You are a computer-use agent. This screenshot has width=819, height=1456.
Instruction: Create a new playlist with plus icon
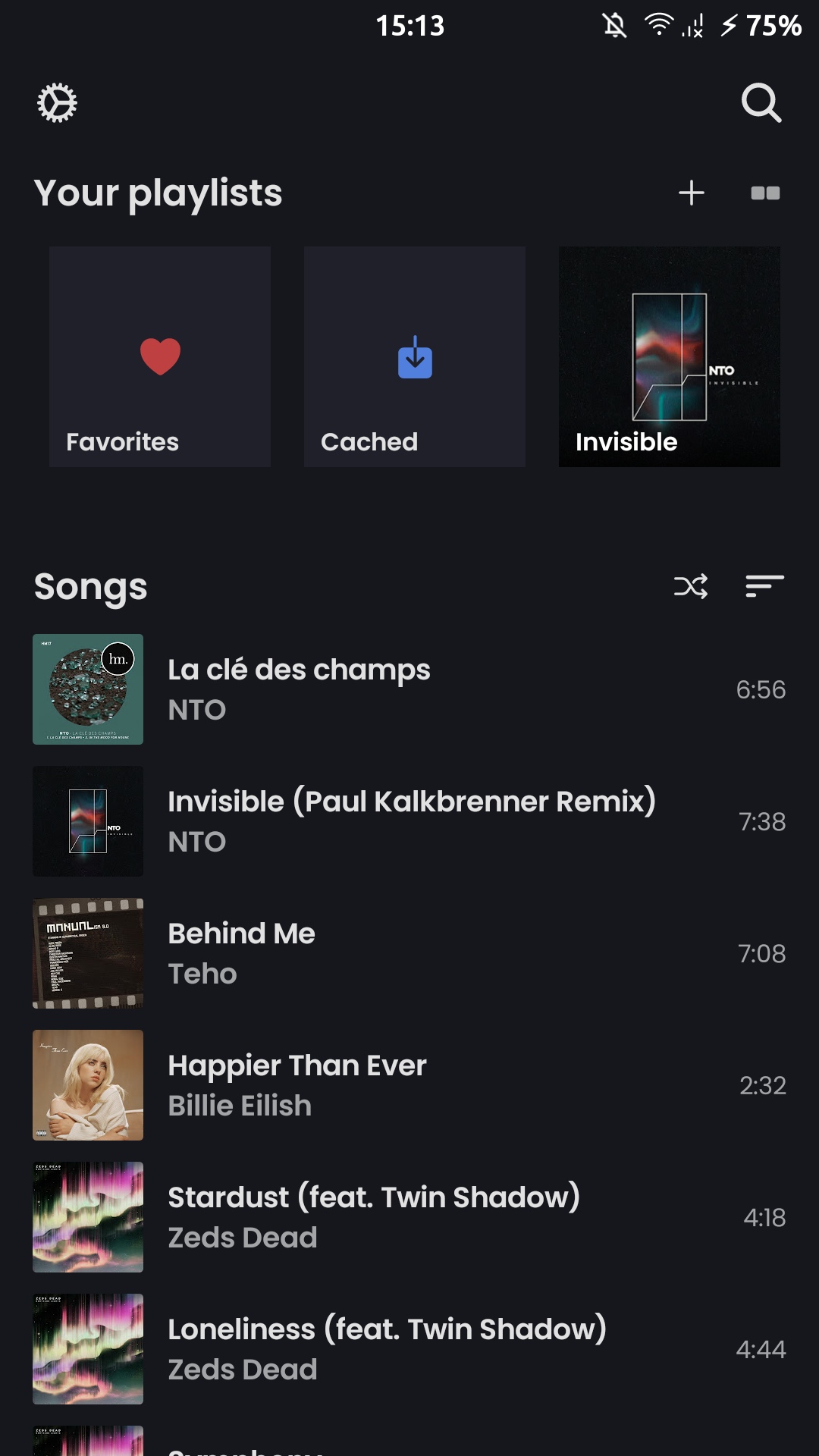pyautogui.click(x=691, y=193)
